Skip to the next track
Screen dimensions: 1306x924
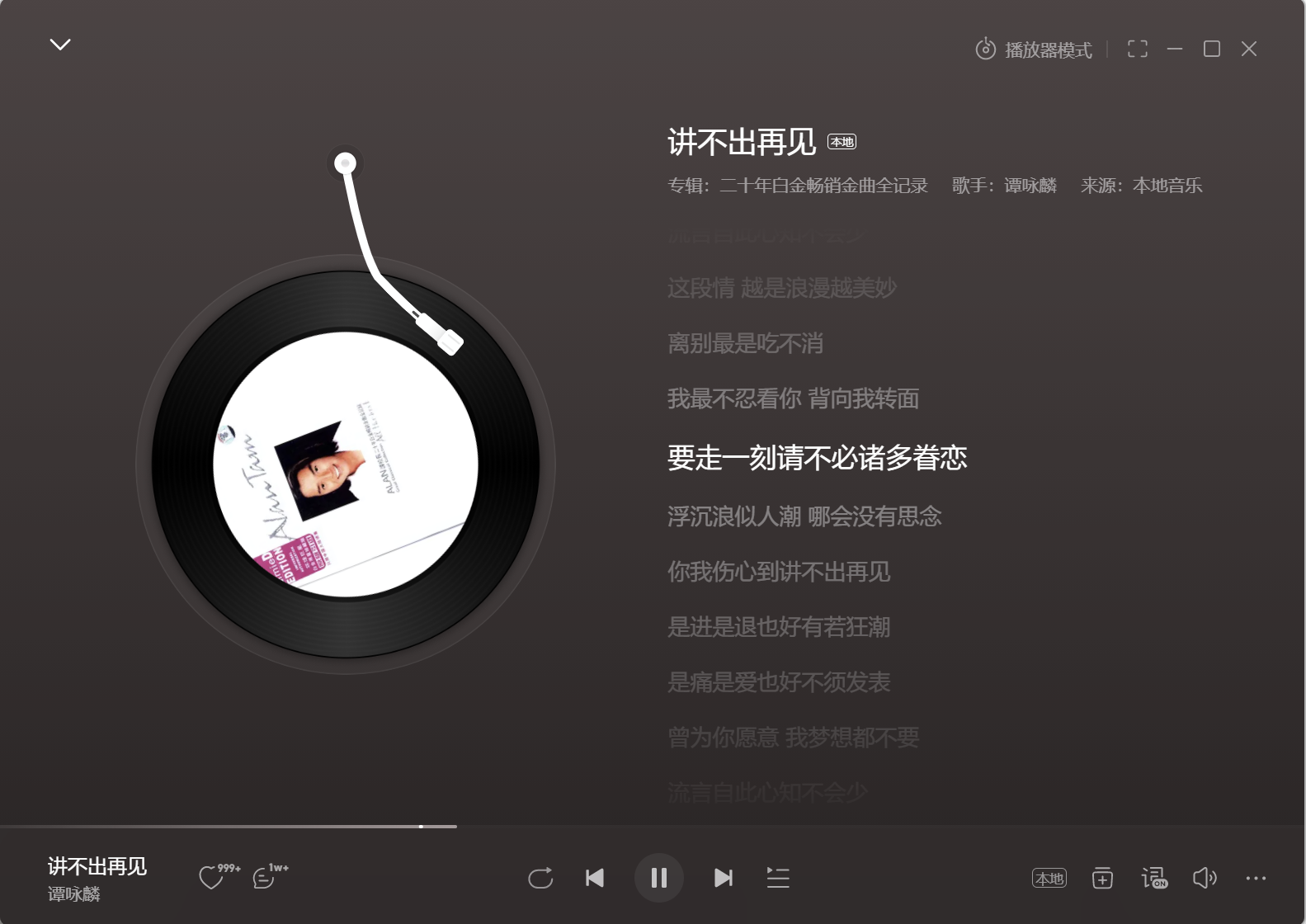point(723,878)
